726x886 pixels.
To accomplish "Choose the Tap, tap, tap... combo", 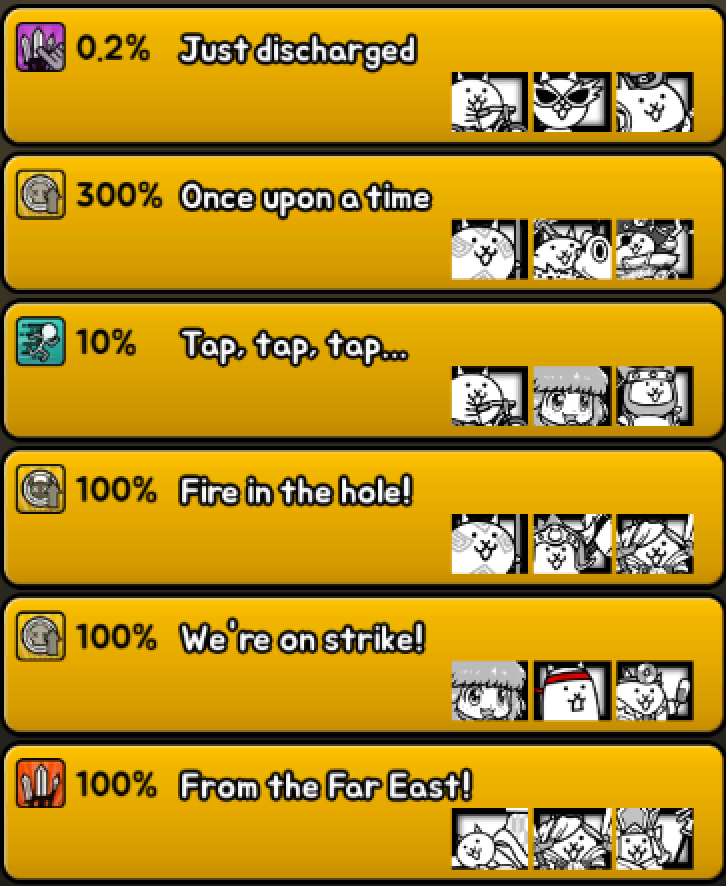I will 294,345.
